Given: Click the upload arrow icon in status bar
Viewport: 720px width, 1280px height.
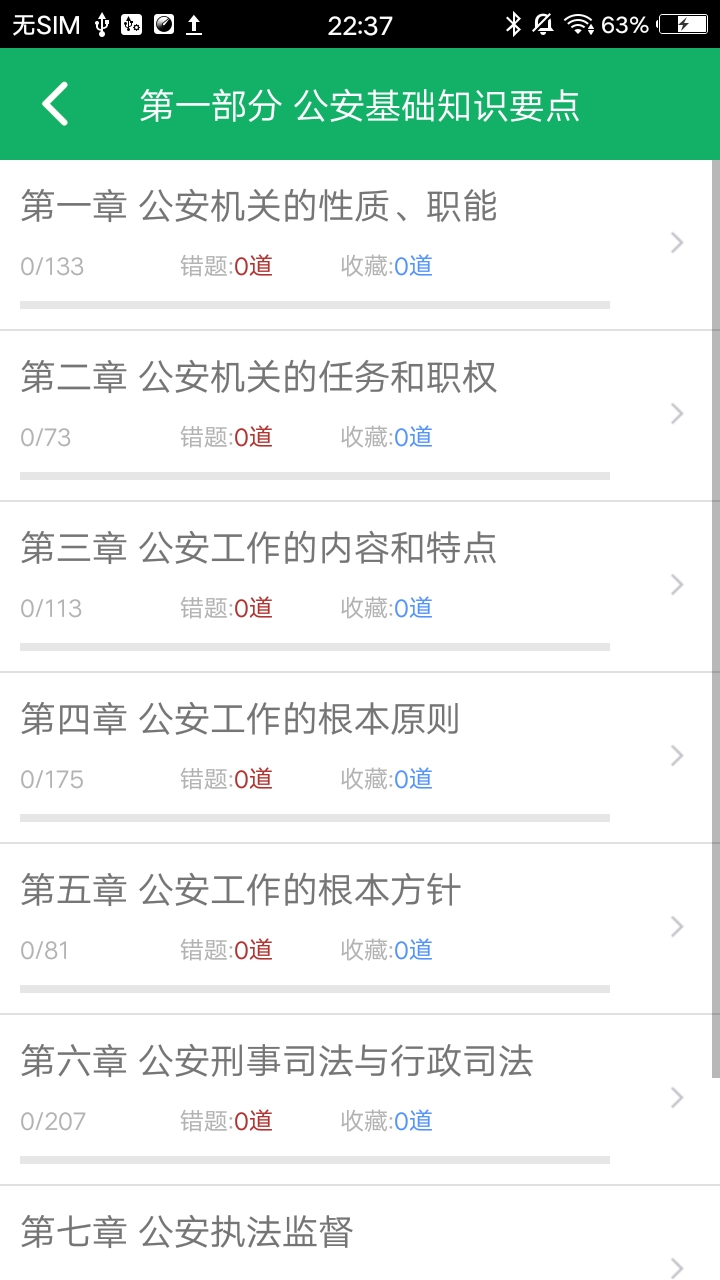Looking at the screenshot, I should point(193,22).
